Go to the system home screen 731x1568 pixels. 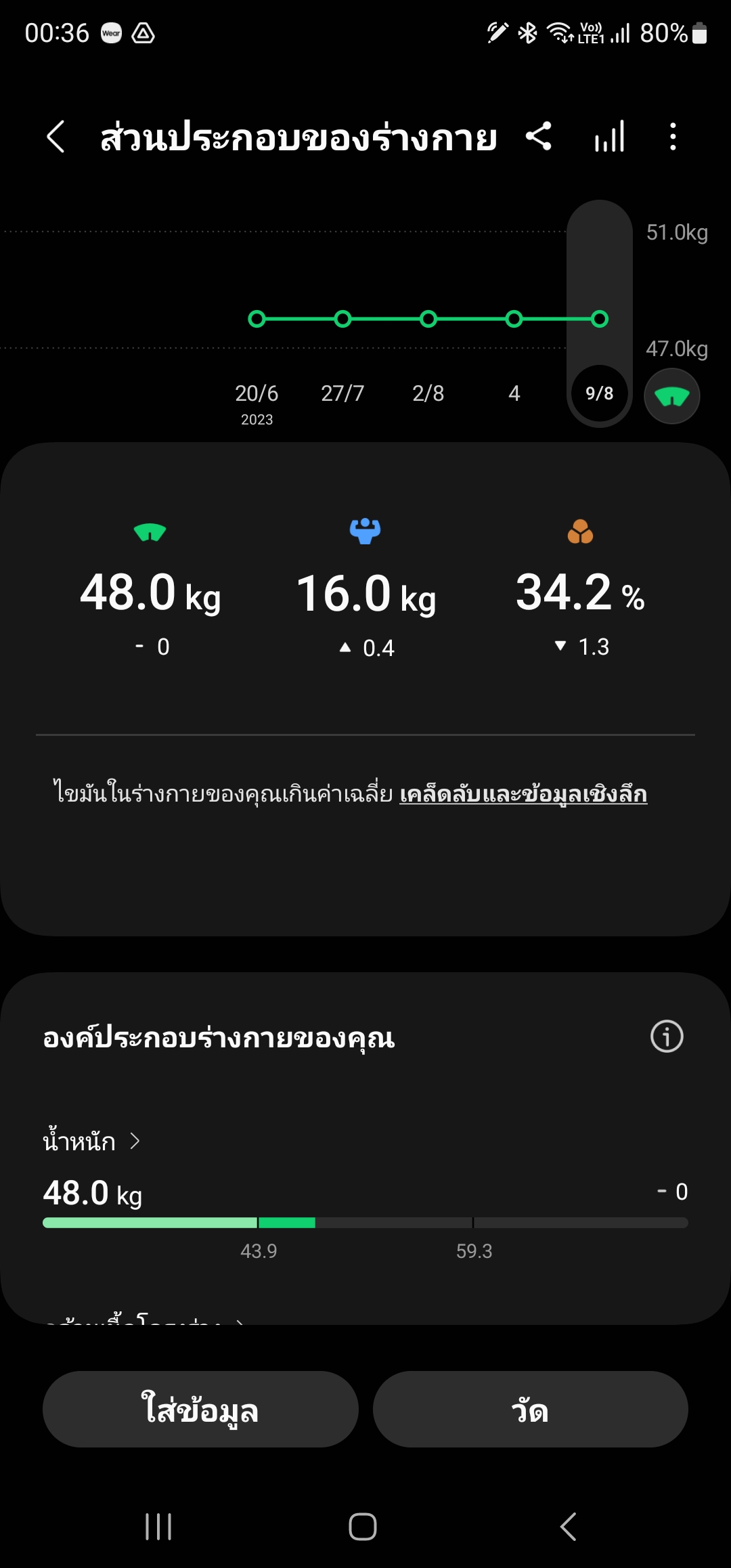click(363, 1527)
